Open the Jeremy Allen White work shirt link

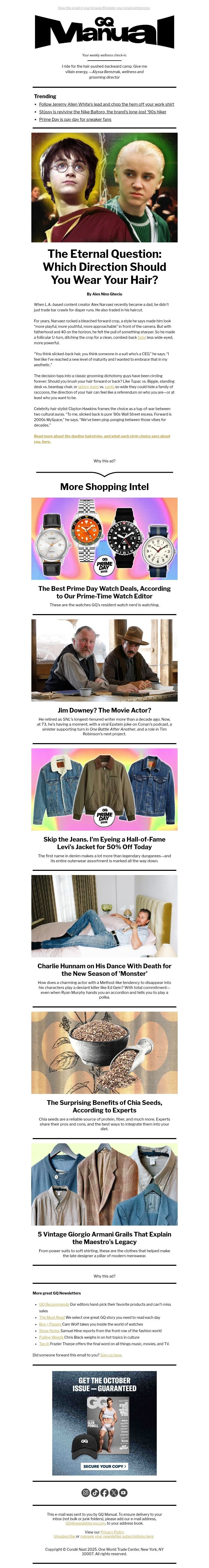106,104
